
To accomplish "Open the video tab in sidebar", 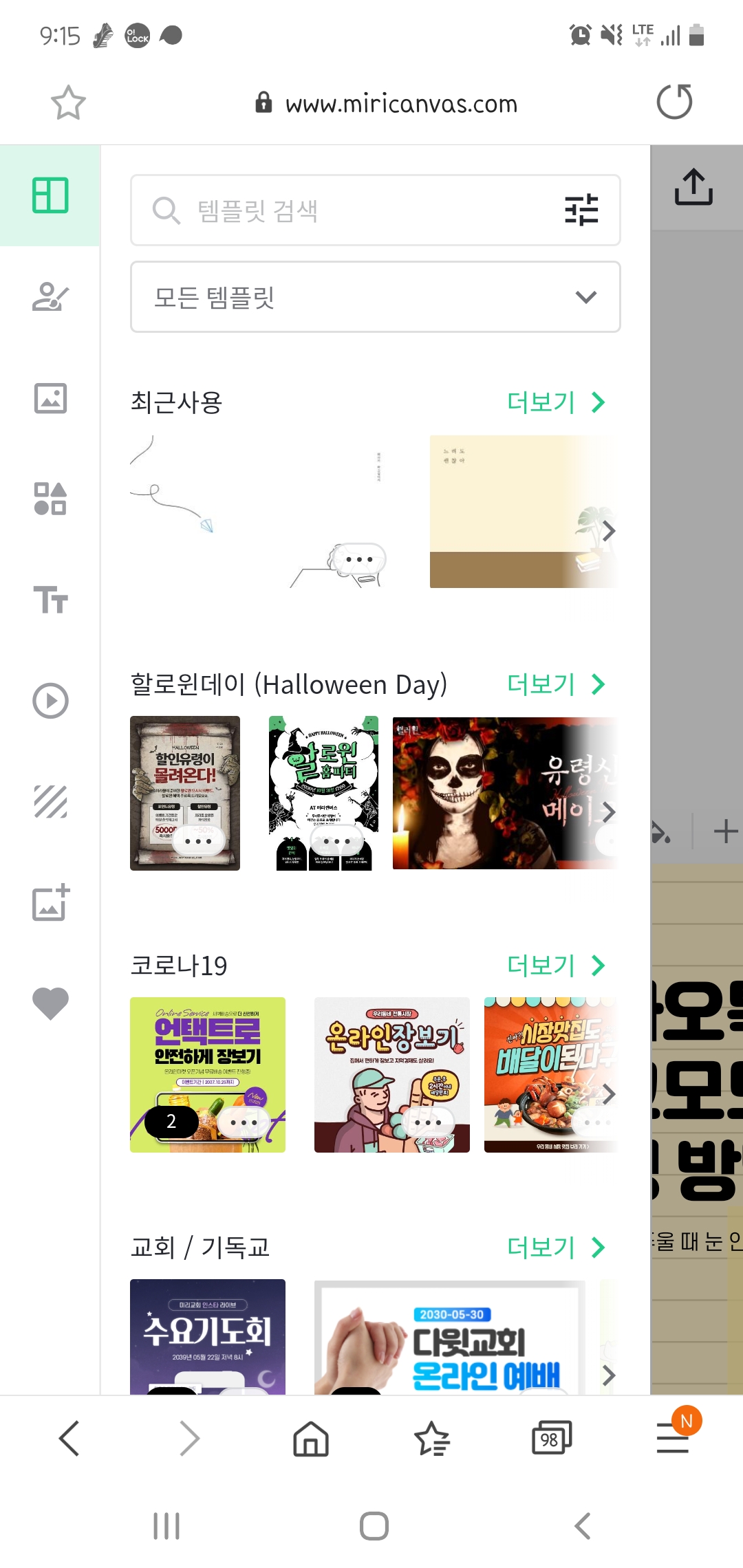I will (x=51, y=701).
